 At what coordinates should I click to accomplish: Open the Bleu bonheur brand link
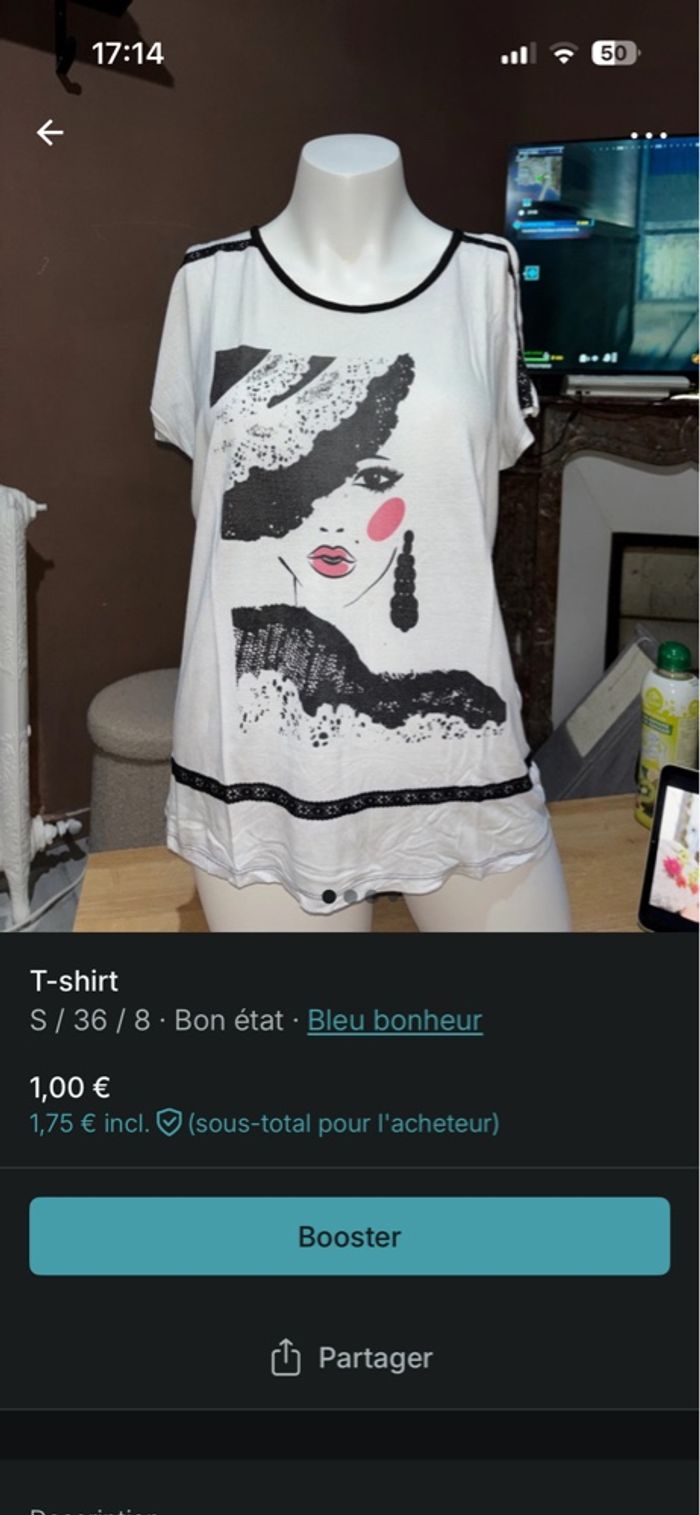pyautogui.click(x=394, y=1020)
